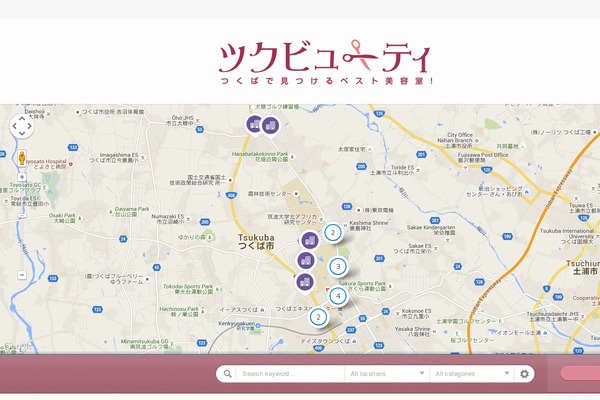Open the search settings gear
The width and height of the screenshot is (600, 400).
click(524, 374)
